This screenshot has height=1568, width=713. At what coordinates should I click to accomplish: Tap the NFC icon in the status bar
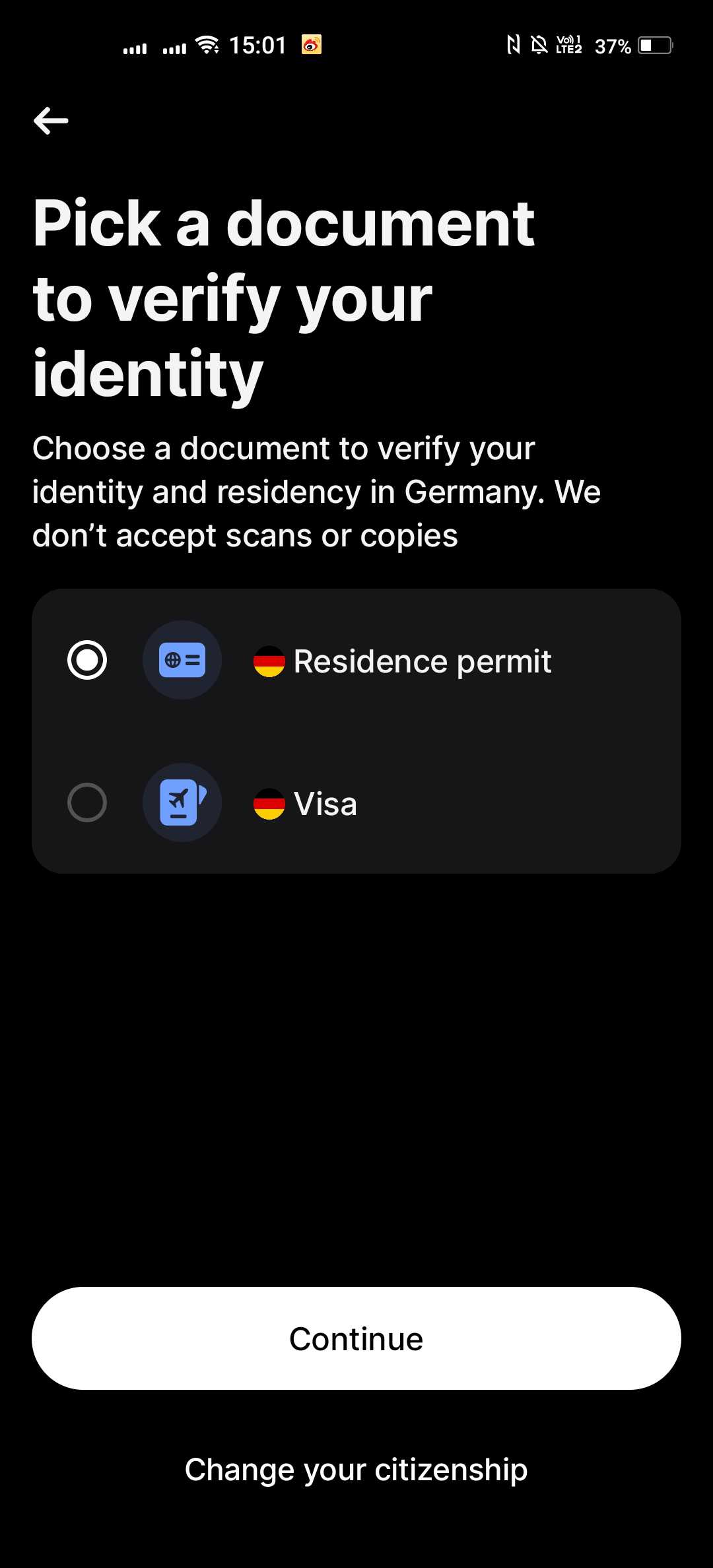click(514, 44)
